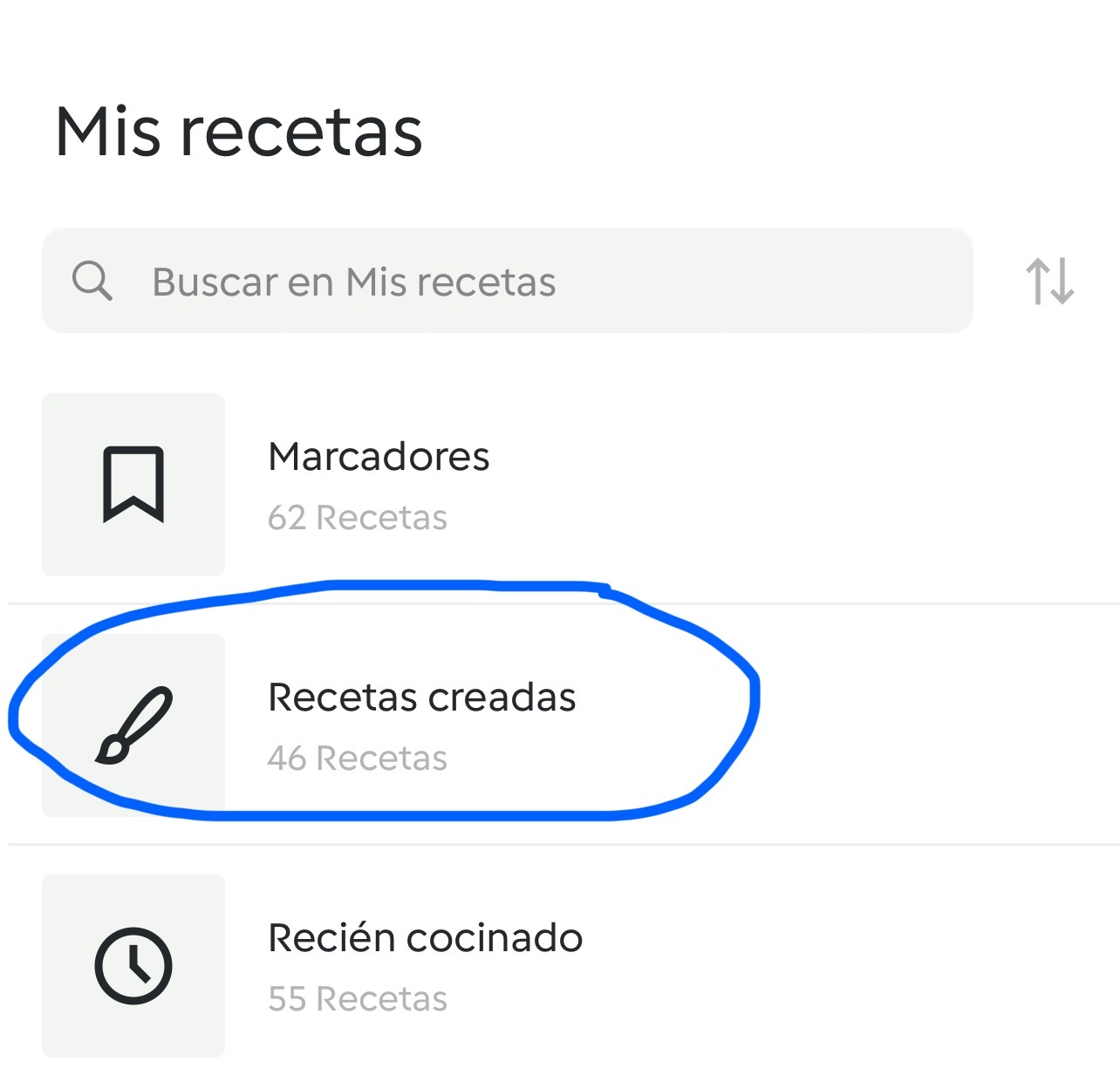
Task: Tap the Buscar en Mis recetas field
Action: [x=506, y=282]
